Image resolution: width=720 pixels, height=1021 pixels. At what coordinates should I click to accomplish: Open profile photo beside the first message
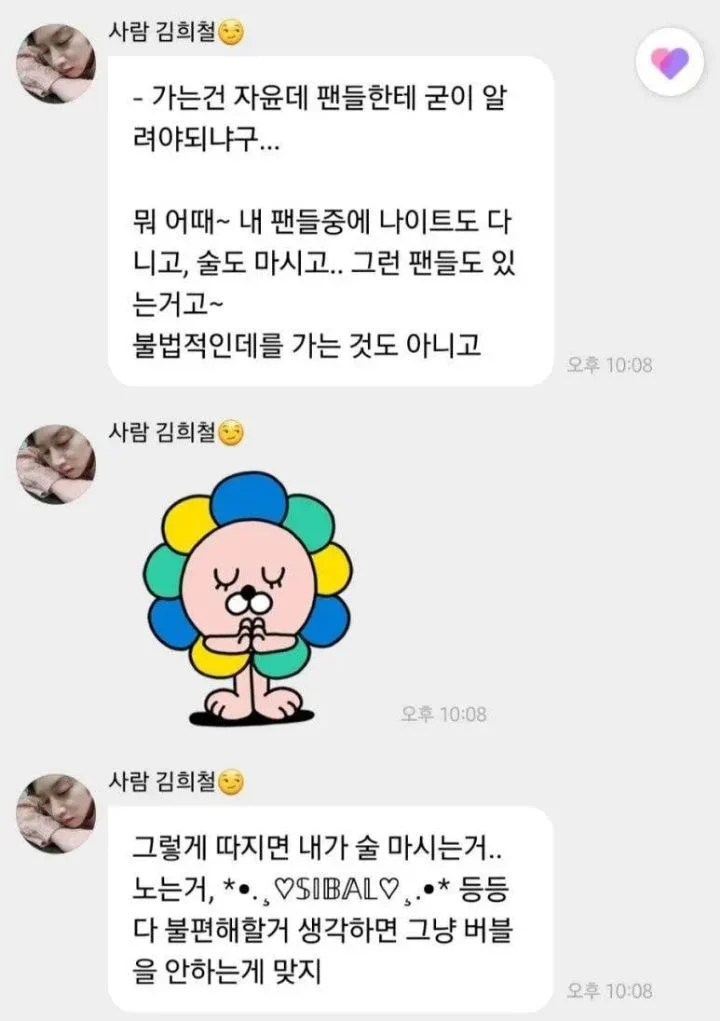[x=56, y=64]
